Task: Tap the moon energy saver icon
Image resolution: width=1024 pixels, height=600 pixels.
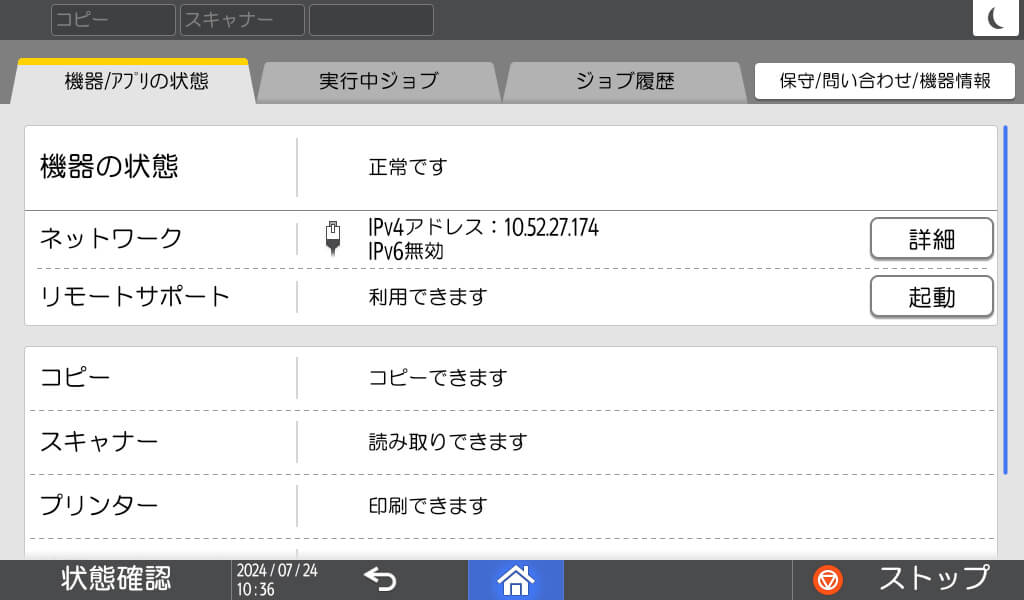Action: (x=996, y=19)
